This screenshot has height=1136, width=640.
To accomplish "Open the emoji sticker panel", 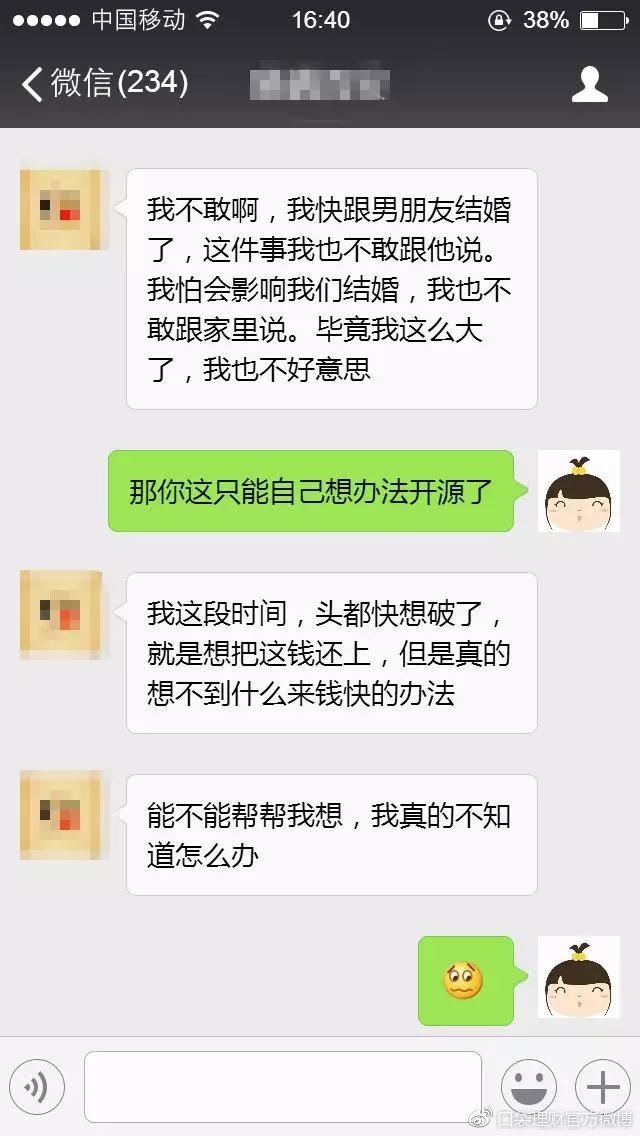I will (528, 1085).
